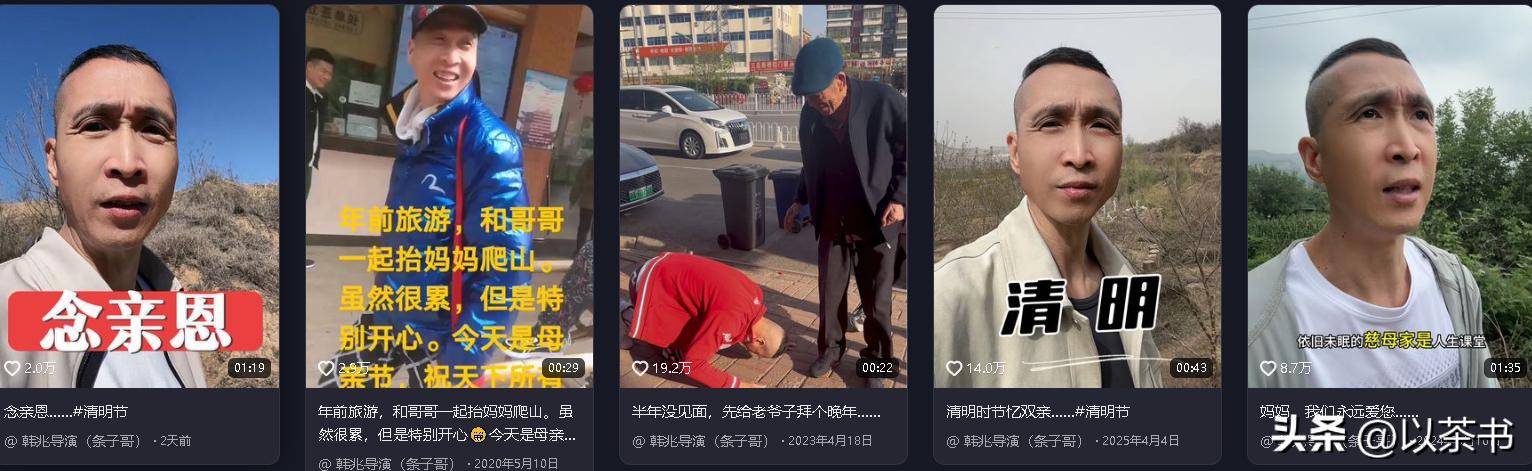
Task: Visit 韩兆导演 profile under the 念亲恩 video
Action: pyautogui.click(x=76, y=441)
